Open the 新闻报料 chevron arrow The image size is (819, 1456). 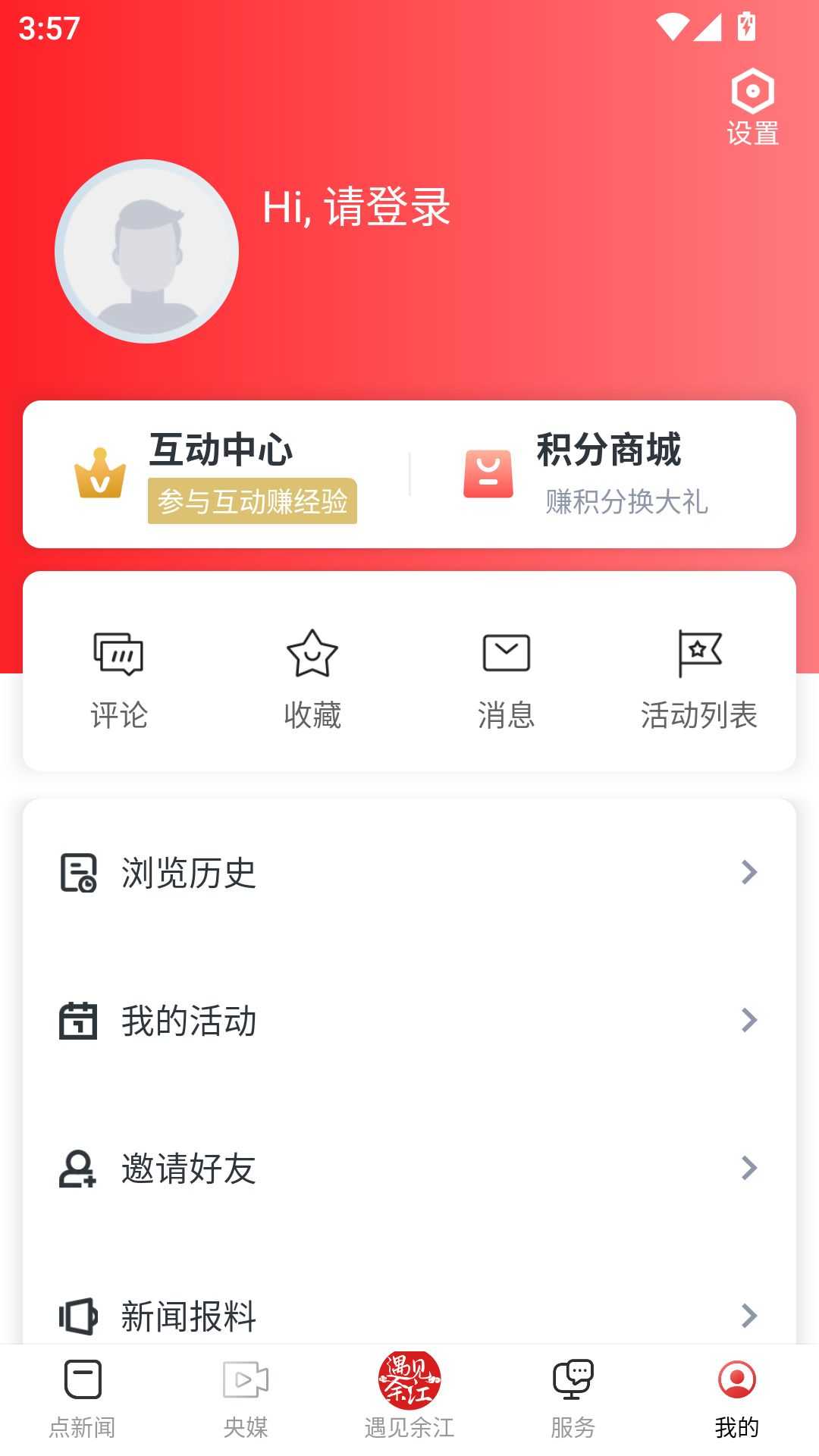click(x=749, y=1316)
